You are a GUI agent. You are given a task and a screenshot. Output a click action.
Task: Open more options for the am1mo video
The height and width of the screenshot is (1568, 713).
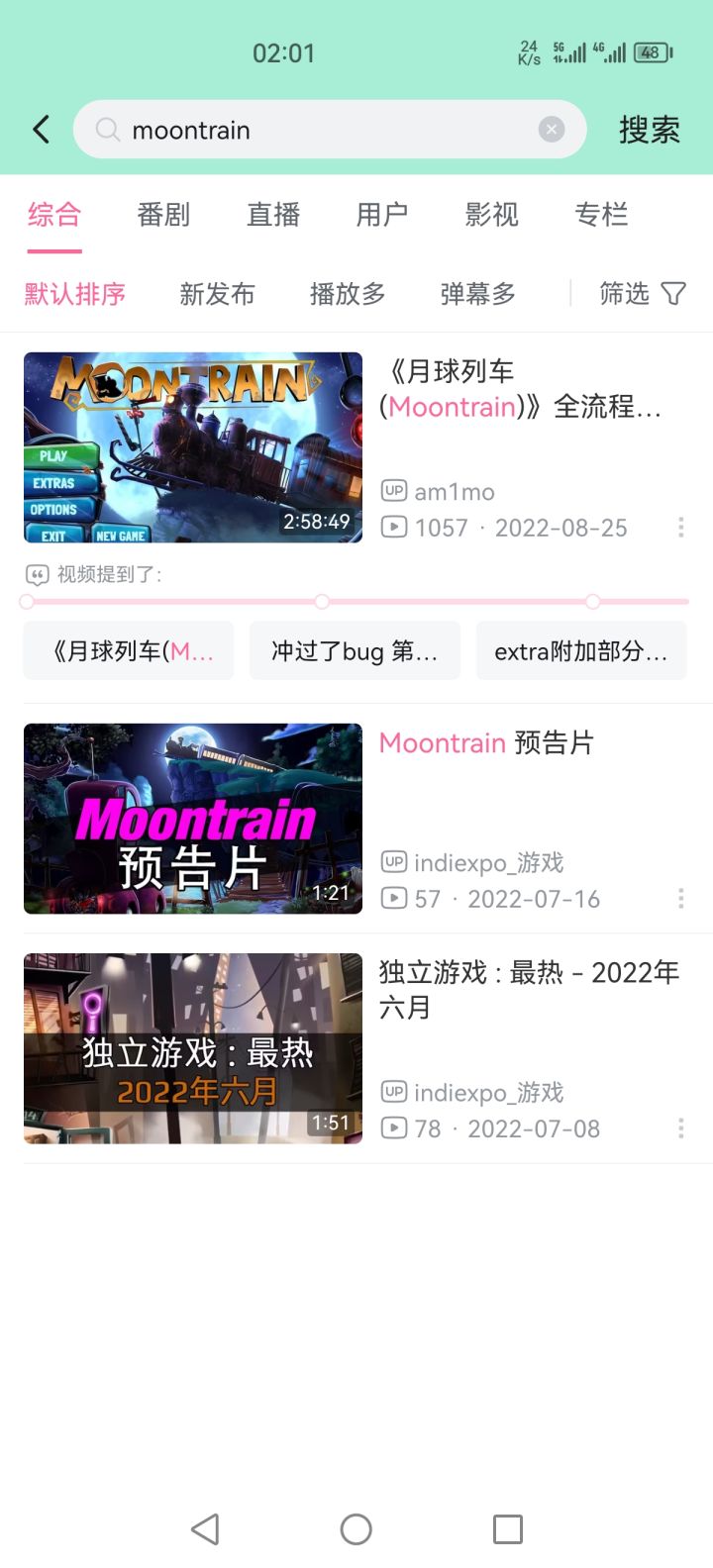(x=680, y=528)
